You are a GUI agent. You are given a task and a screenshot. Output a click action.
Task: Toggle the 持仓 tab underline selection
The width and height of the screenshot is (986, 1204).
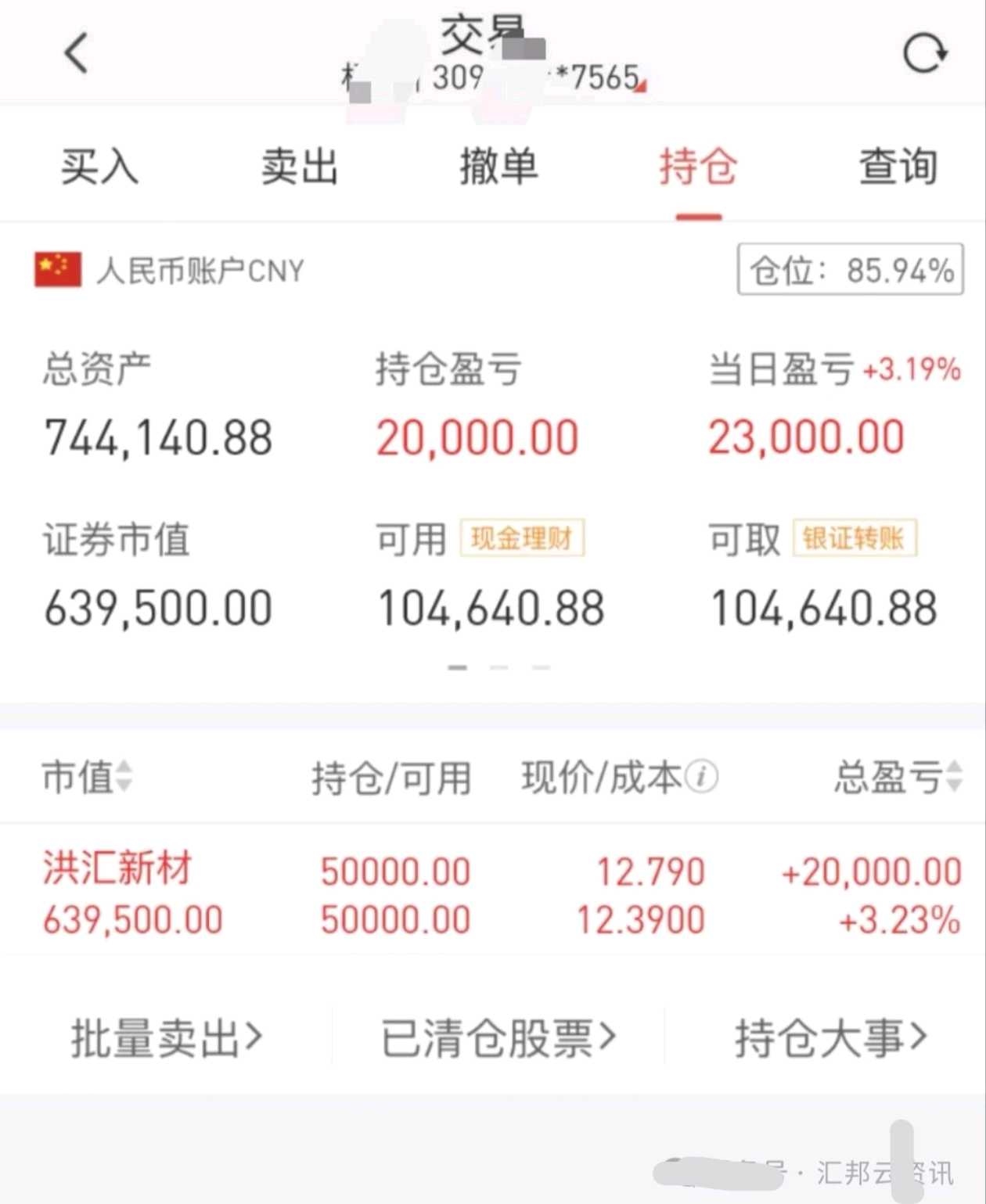[697, 167]
